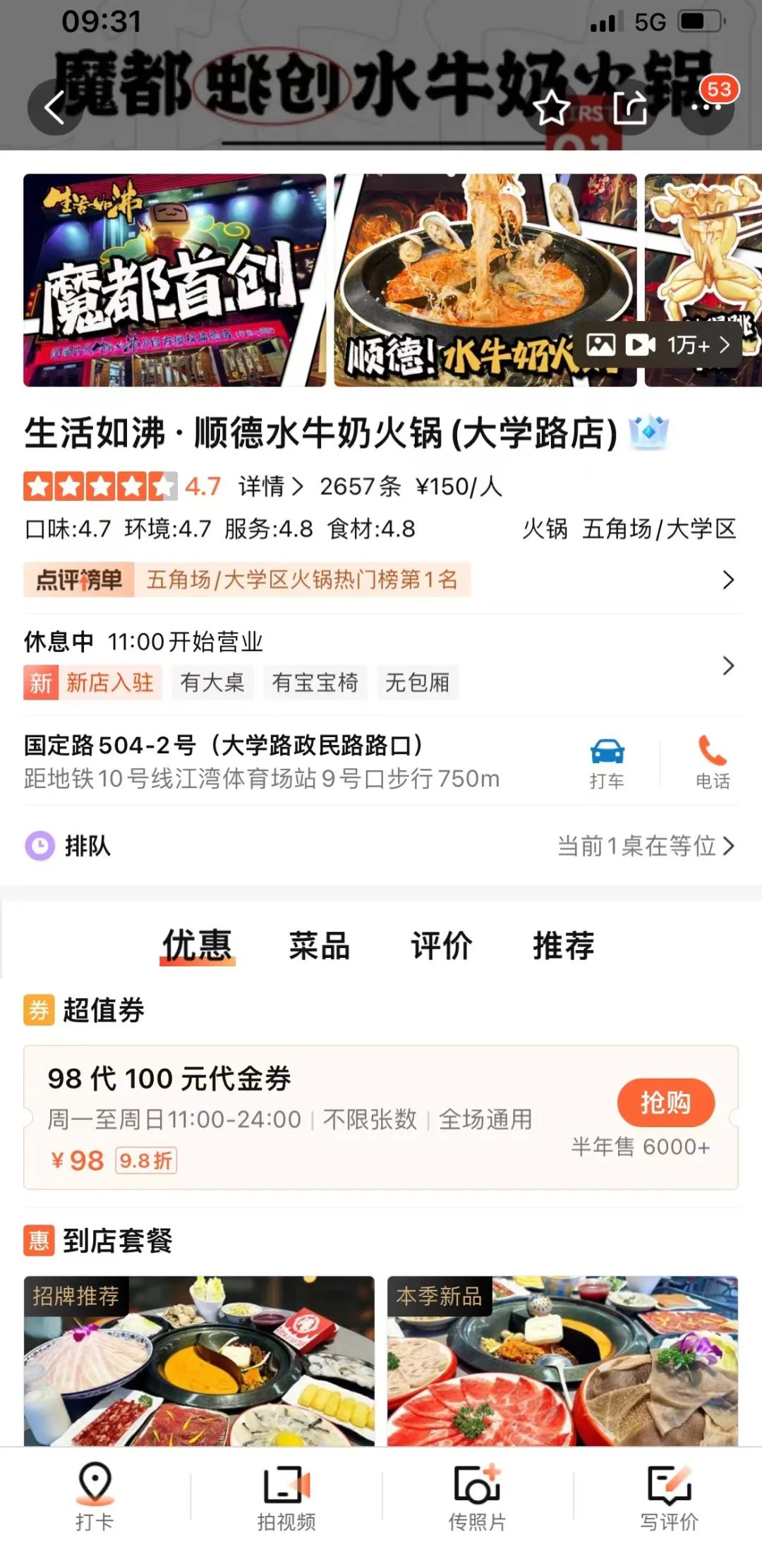
Task: Open the 点评榜单 hot pot ranking row
Action: (x=381, y=580)
